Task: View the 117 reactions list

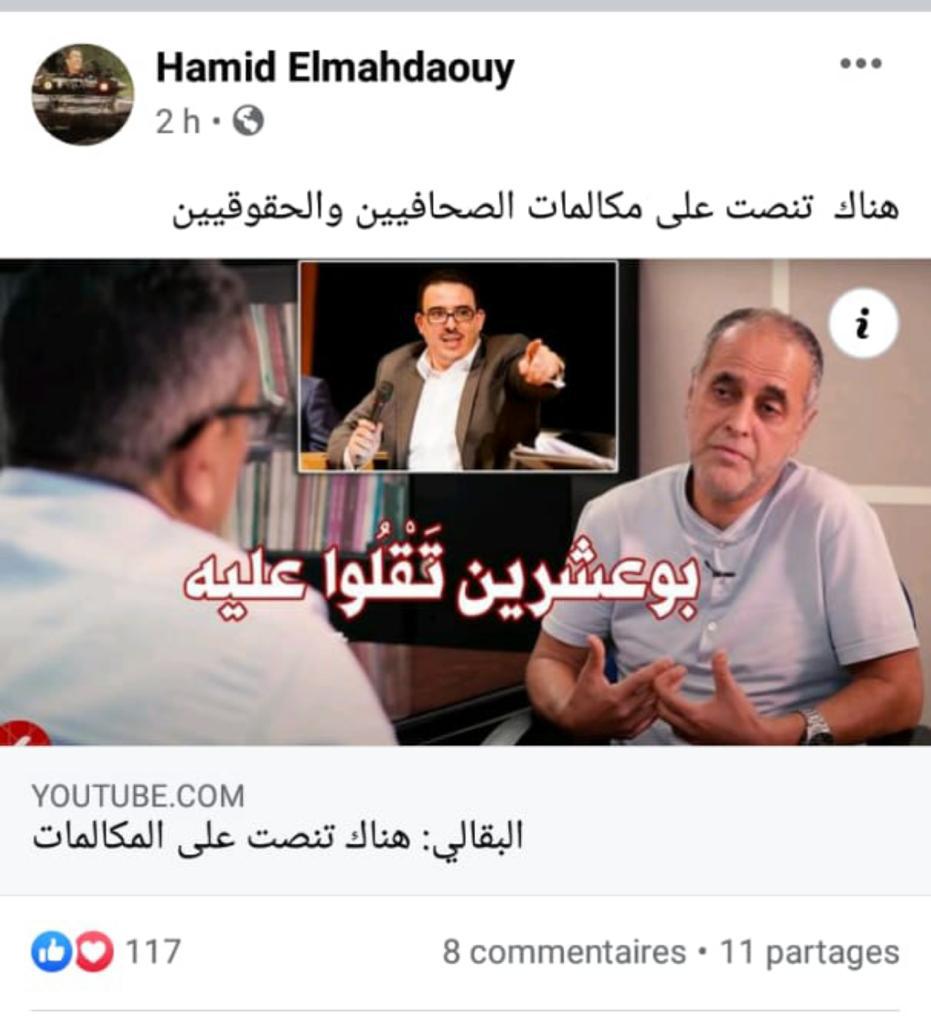Action: 105,951
